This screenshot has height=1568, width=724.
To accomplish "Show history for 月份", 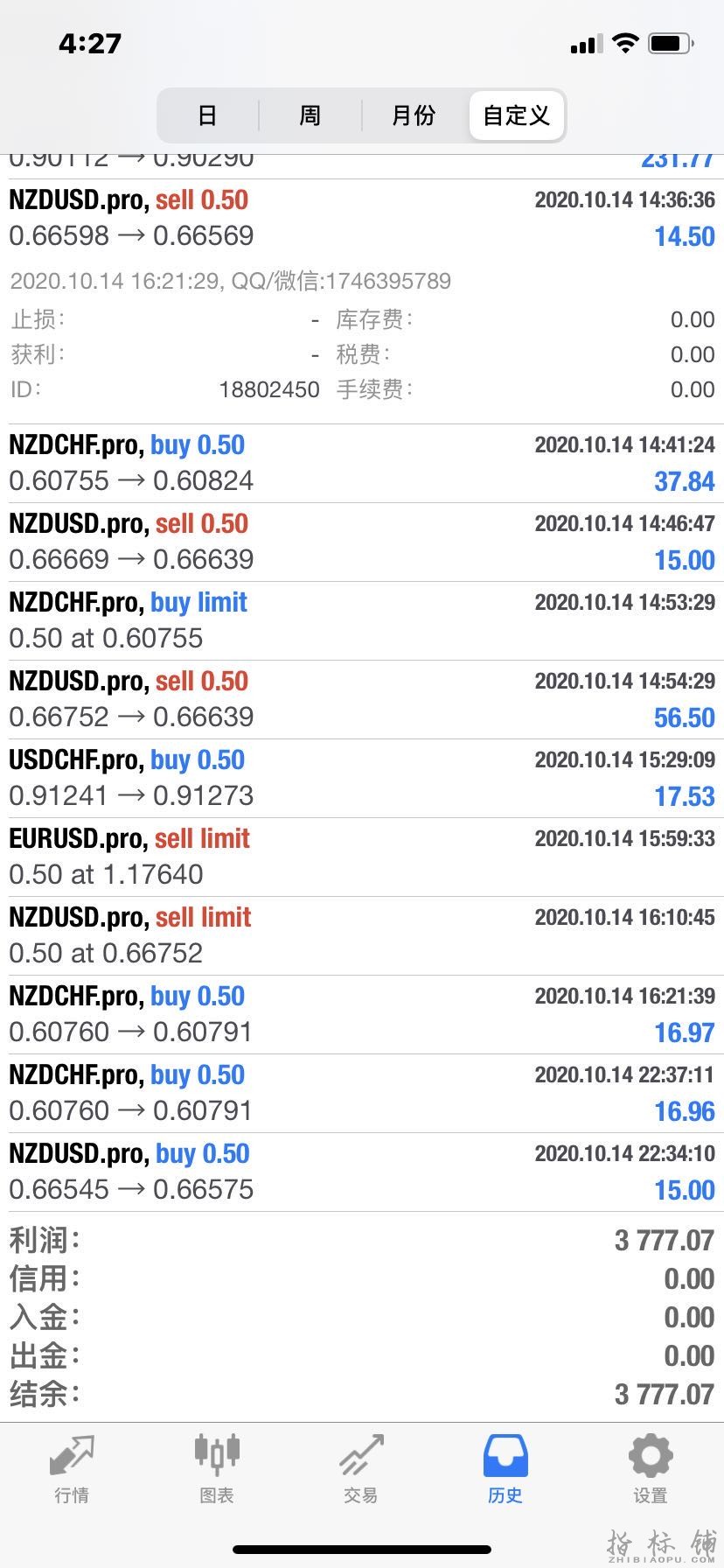I will click(414, 115).
